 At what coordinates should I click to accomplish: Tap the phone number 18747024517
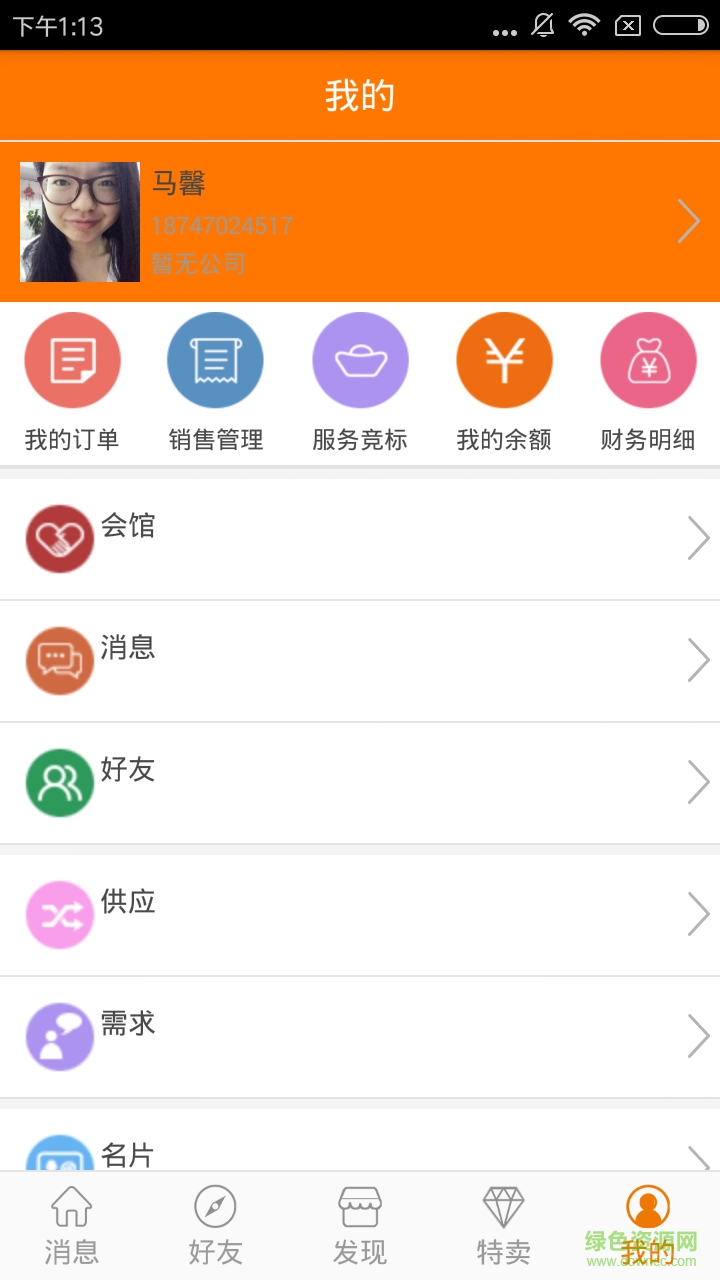pos(222,225)
